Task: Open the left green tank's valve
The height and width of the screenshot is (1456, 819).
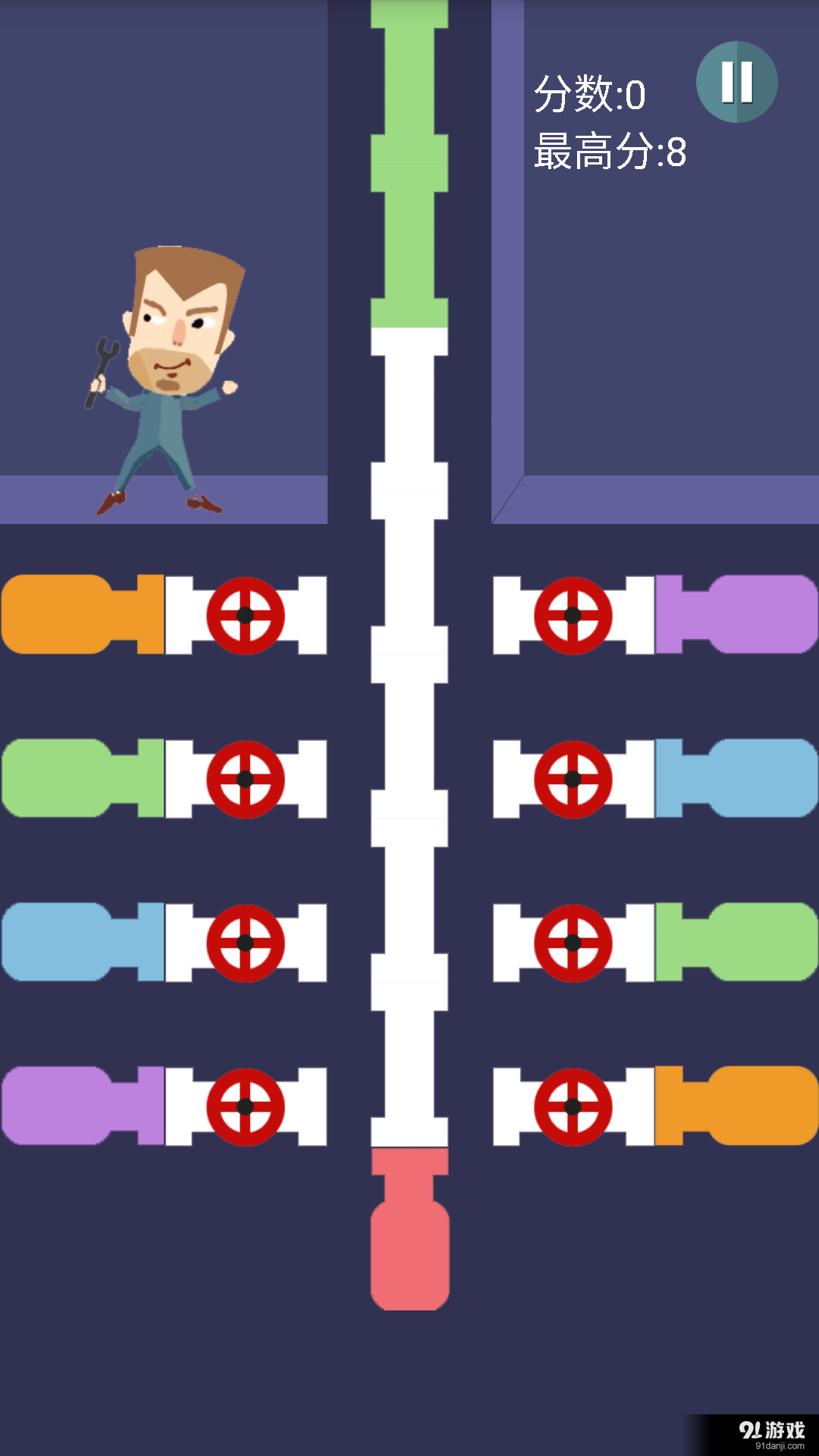Action: [x=245, y=780]
